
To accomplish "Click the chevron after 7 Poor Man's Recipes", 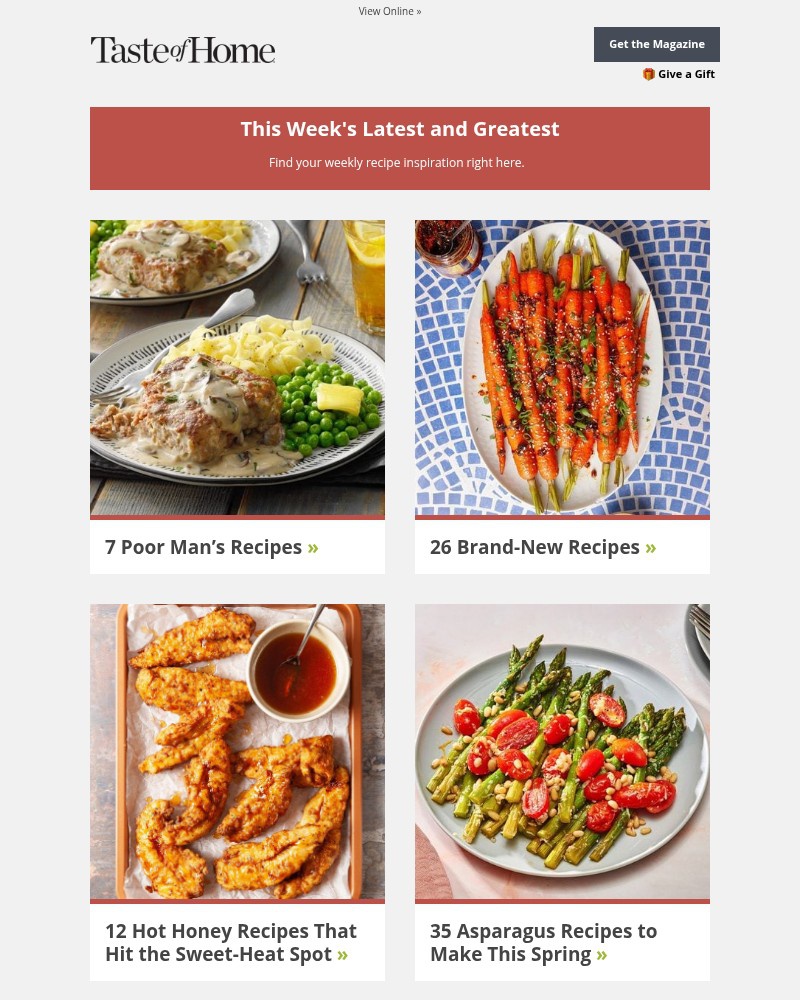I will tap(313, 547).
